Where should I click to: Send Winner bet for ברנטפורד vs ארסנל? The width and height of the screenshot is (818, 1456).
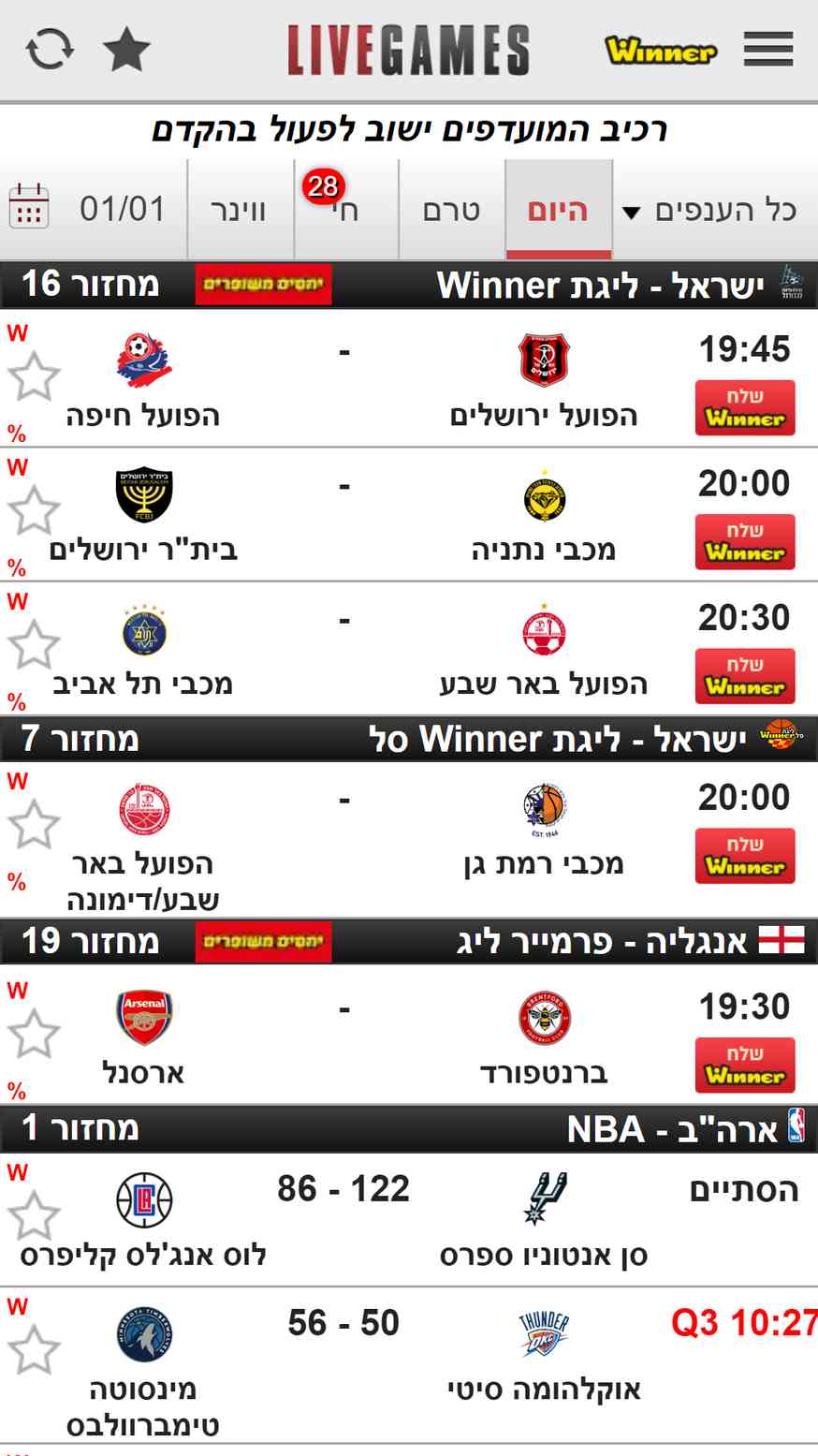click(745, 1065)
